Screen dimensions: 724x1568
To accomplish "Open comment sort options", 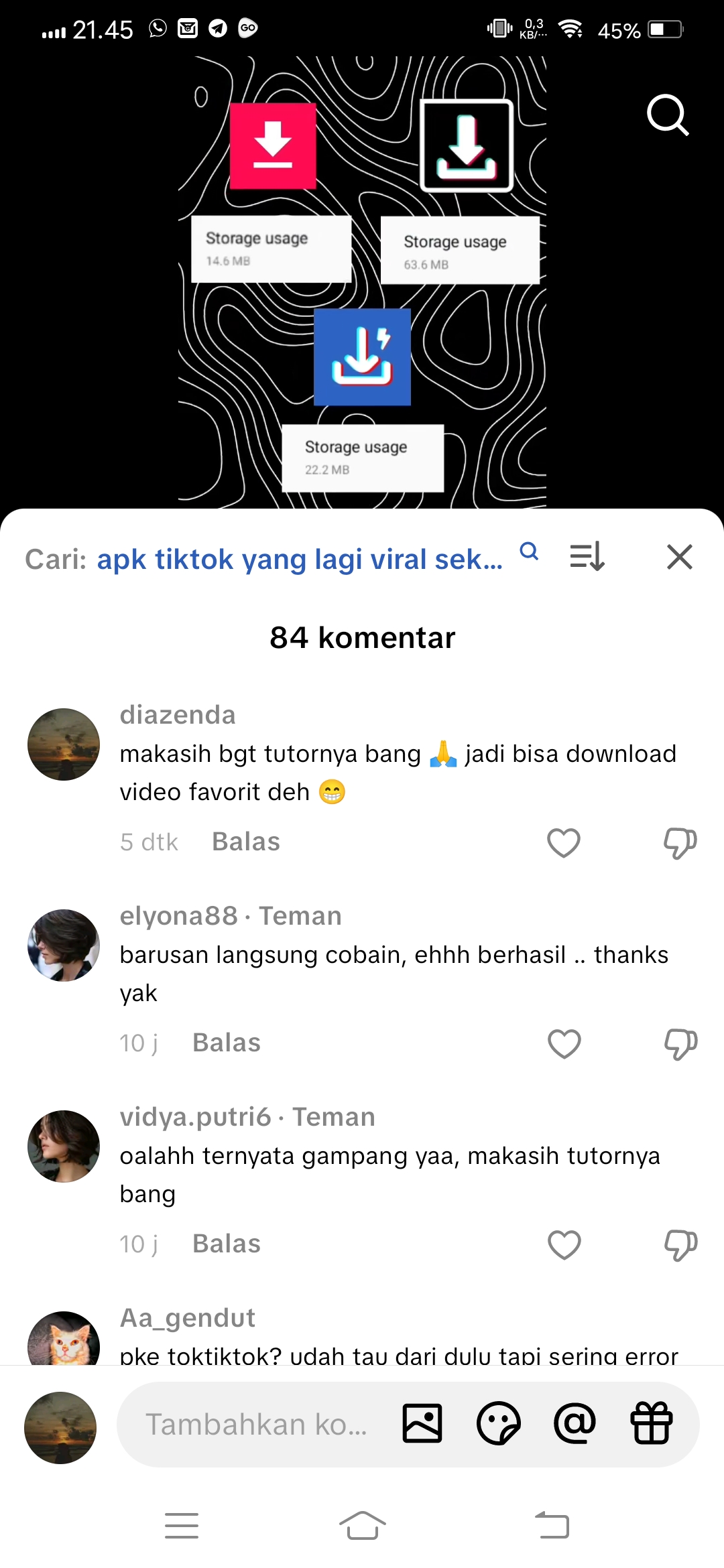I will [x=587, y=557].
